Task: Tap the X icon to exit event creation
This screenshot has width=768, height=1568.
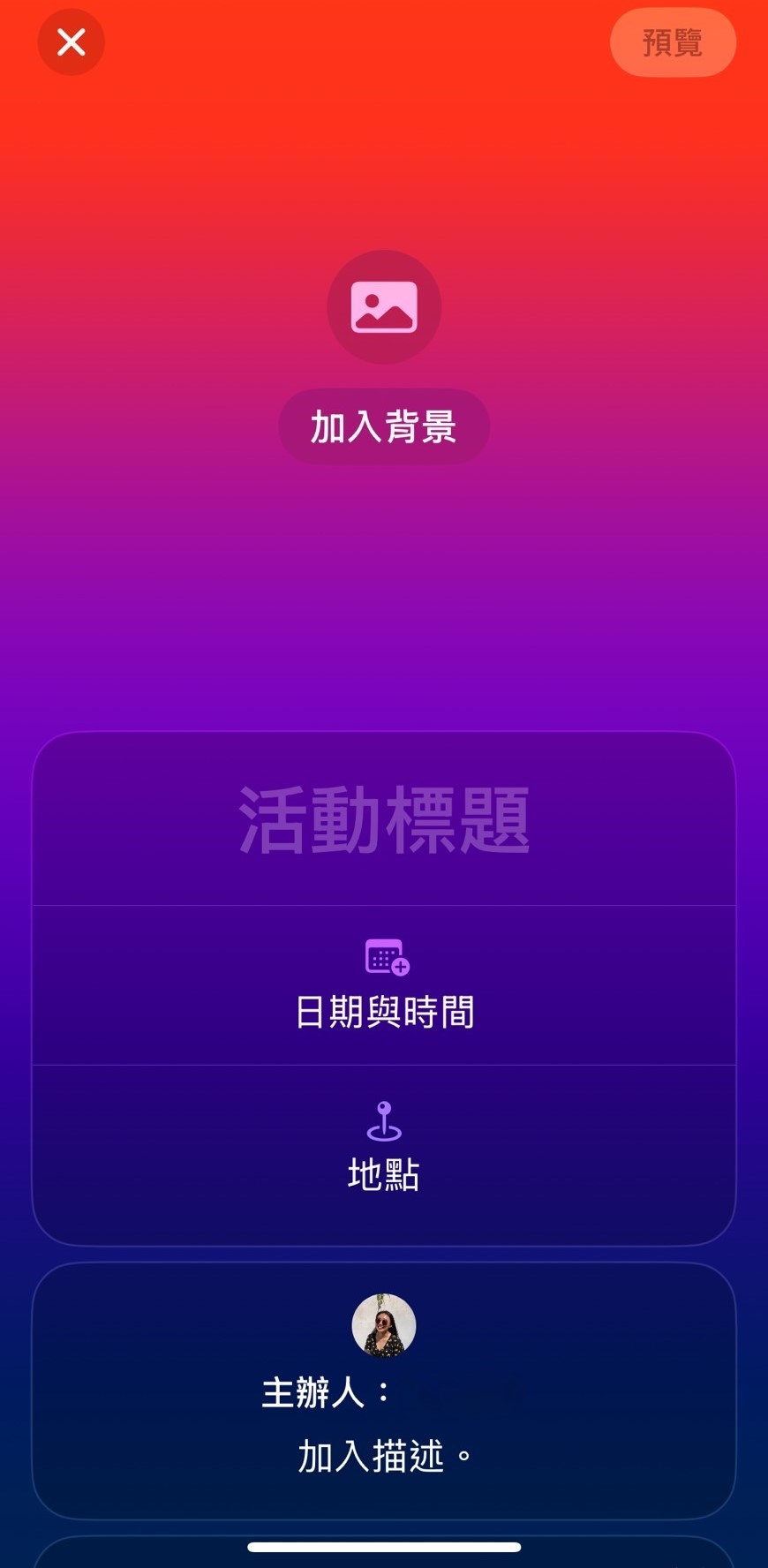Action: point(71,41)
